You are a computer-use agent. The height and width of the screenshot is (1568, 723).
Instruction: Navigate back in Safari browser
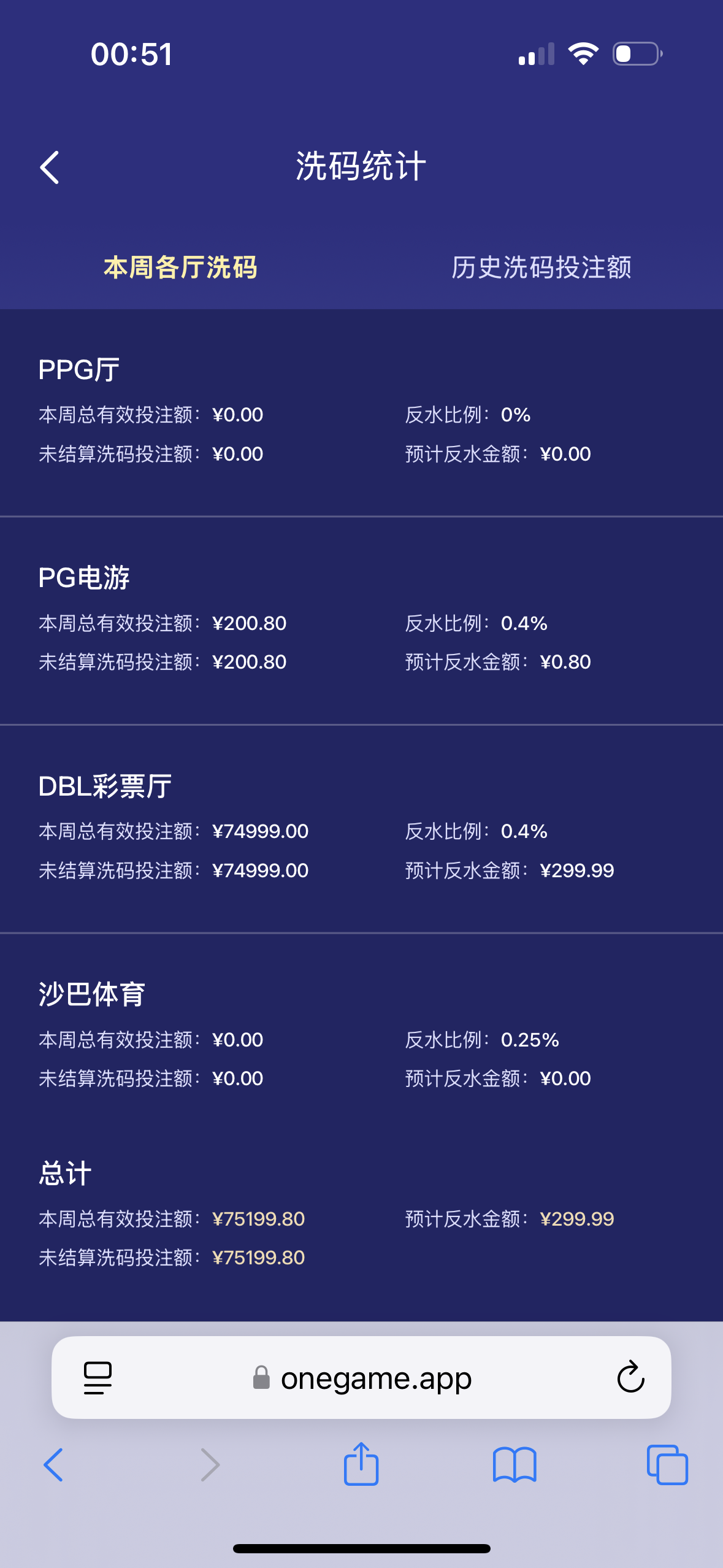click(x=53, y=1465)
